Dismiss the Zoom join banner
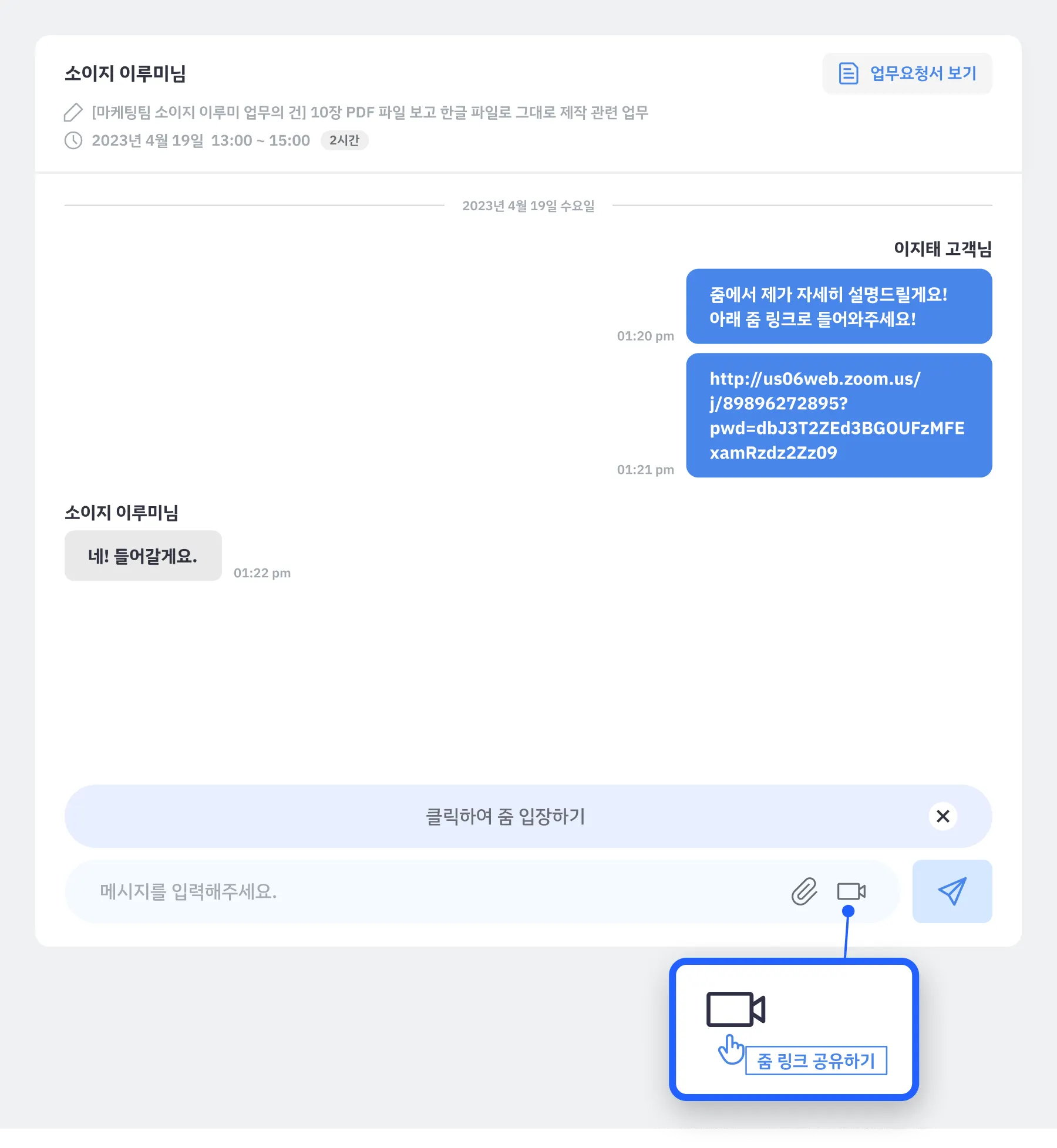This screenshot has height=1148, width=1057. coord(943,816)
